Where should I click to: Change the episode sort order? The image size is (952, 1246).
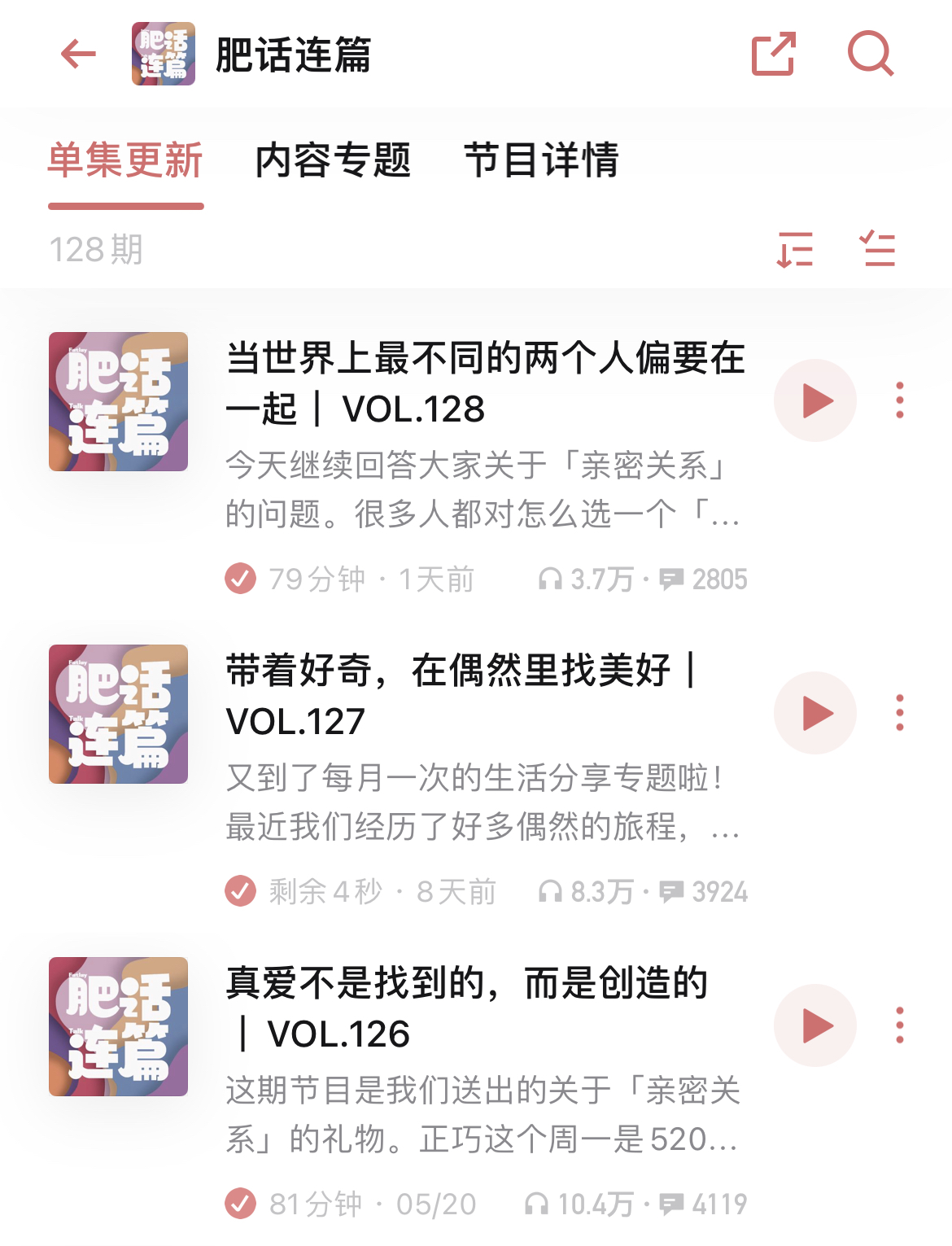coord(795,249)
